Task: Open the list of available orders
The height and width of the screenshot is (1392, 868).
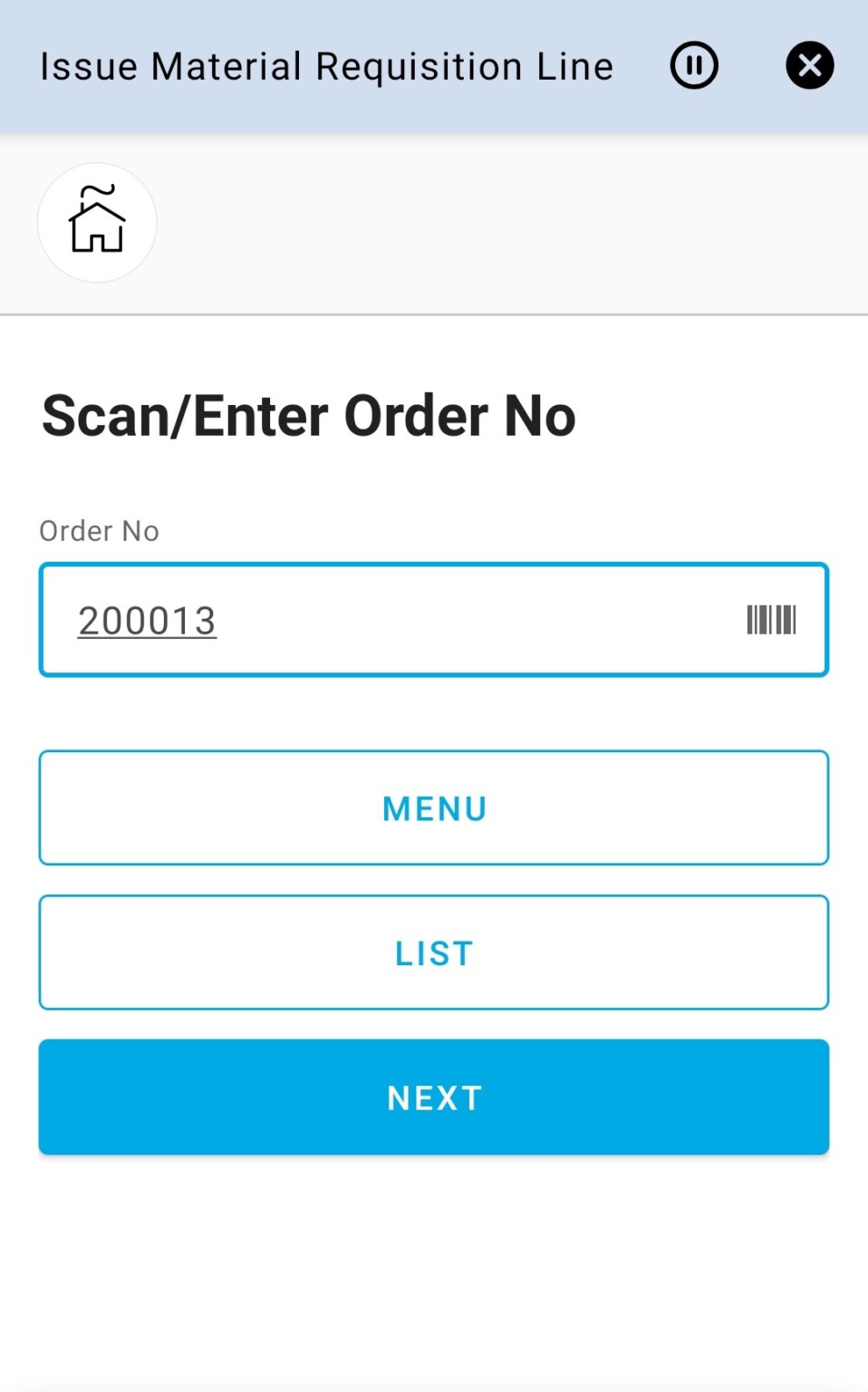Action: pyautogui.click(x=433, y=952)
